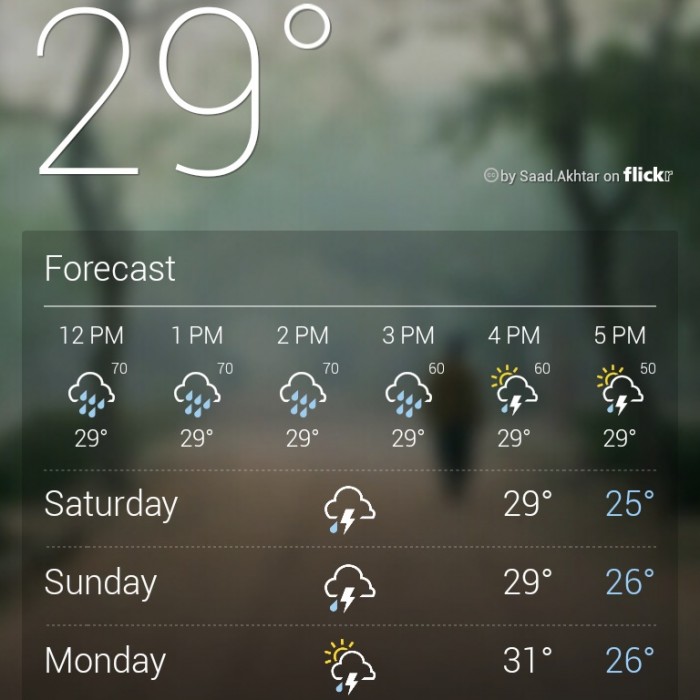Expand Saturday's forecast details

(x=349, y=506)
